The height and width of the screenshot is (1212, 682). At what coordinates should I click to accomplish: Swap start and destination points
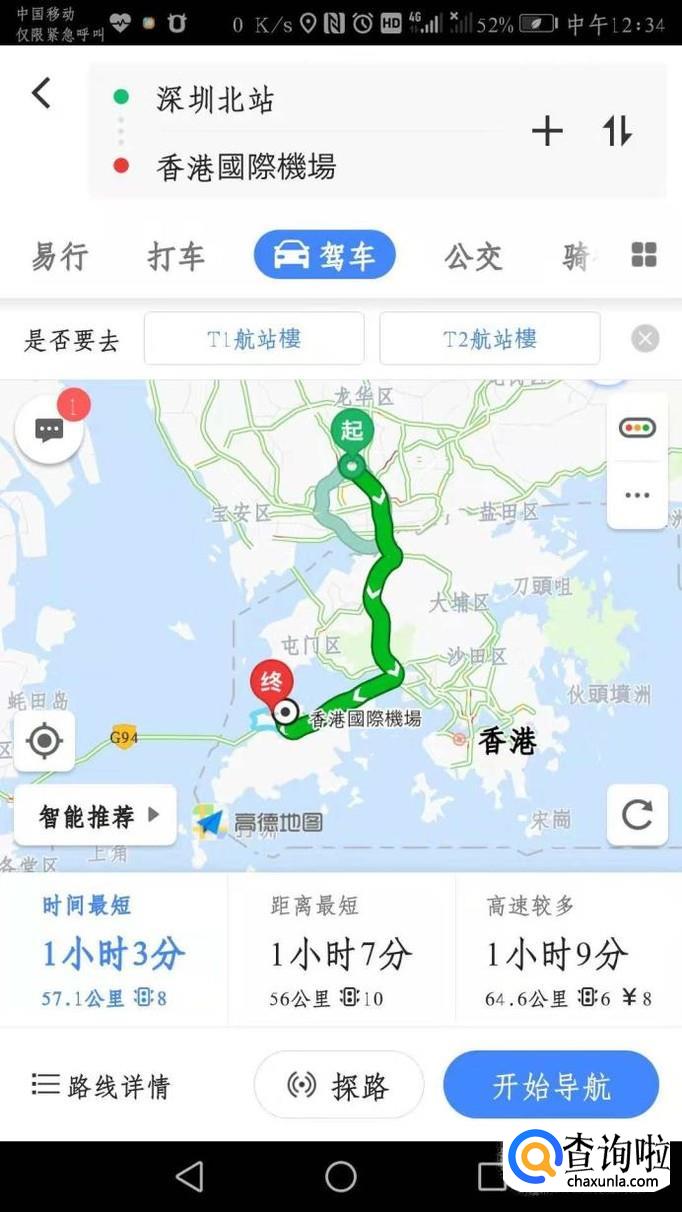point(617,131)
